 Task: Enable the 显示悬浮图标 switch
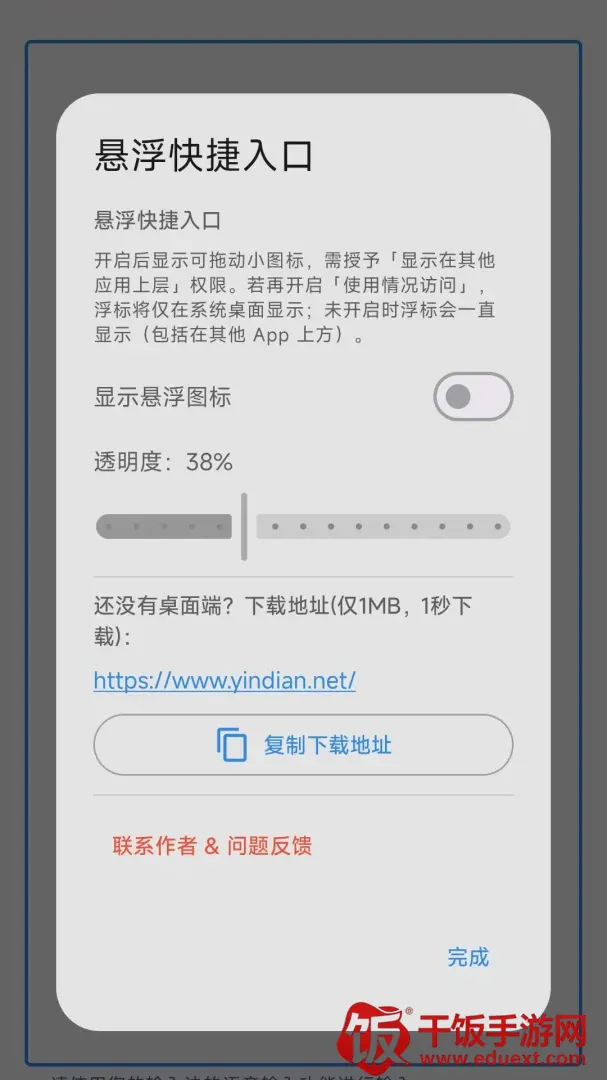pos(473,397)
